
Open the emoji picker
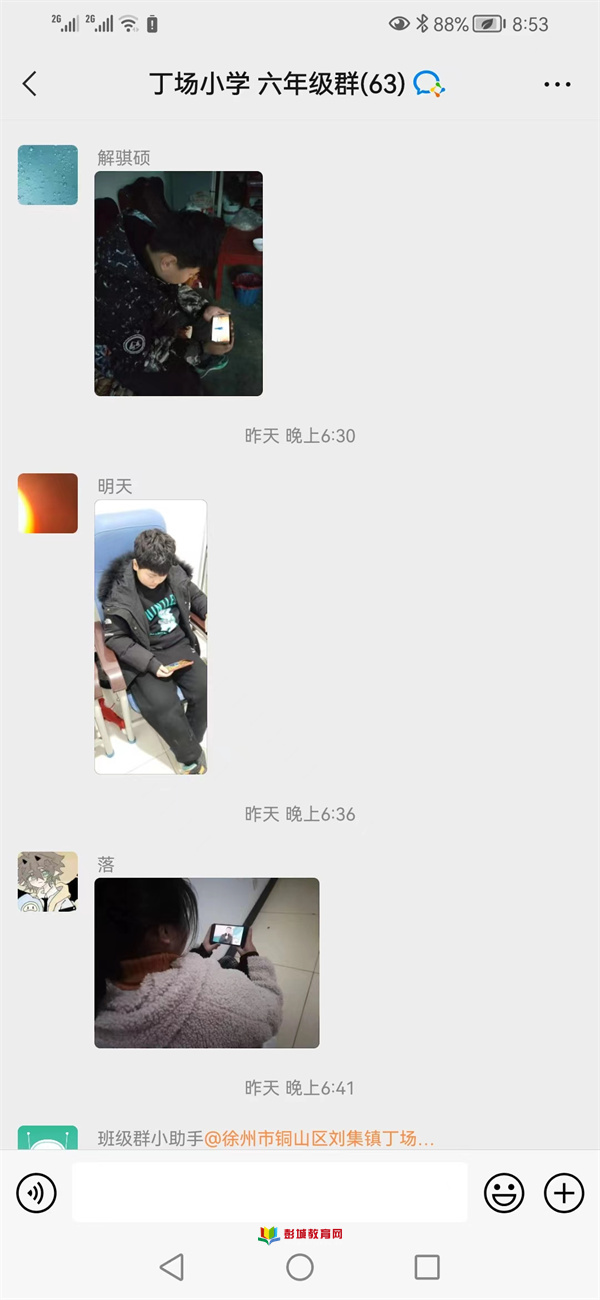[x=504, y=1192]
